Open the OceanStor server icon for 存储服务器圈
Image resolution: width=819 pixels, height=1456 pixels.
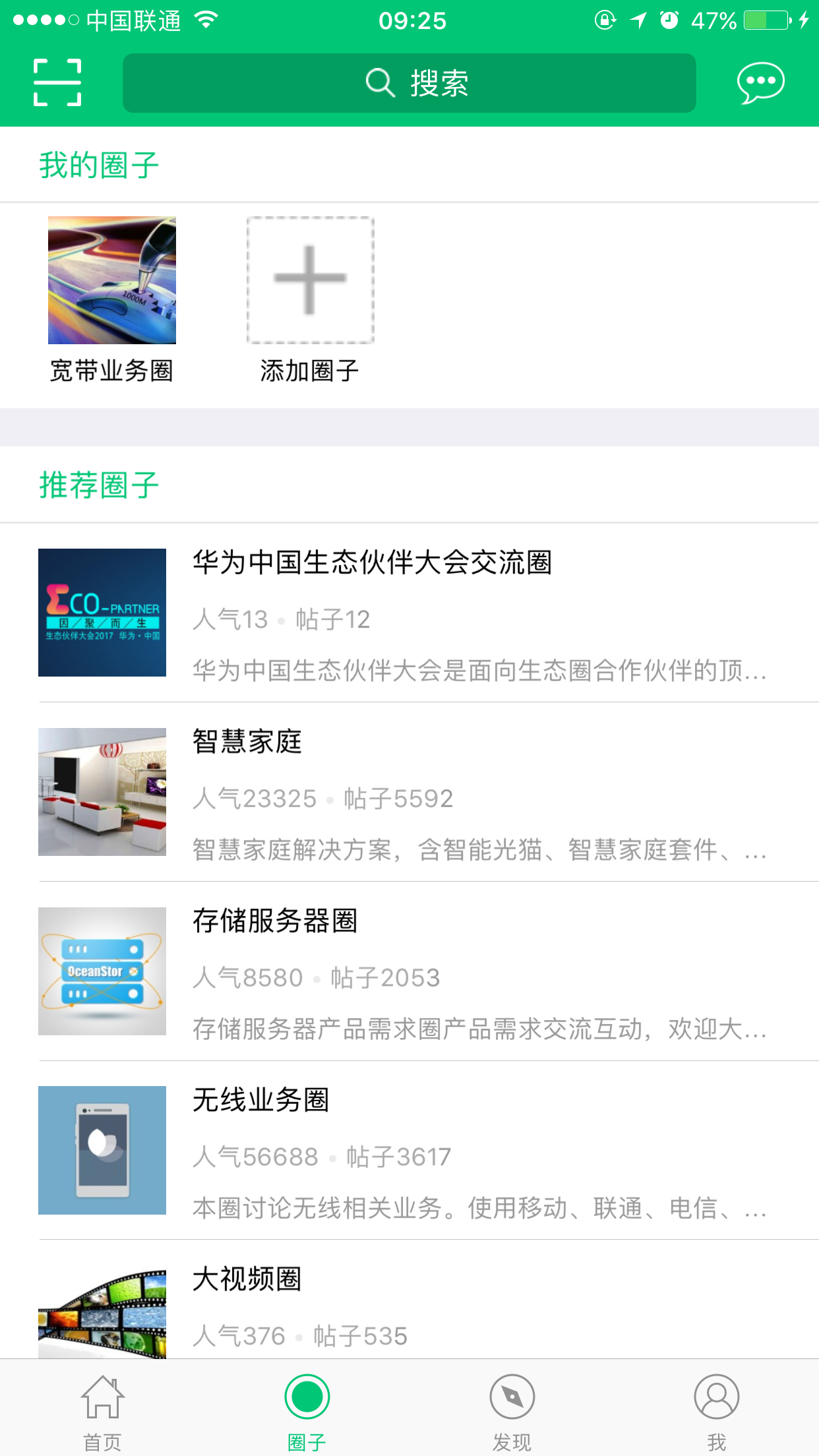coord(102,971)
